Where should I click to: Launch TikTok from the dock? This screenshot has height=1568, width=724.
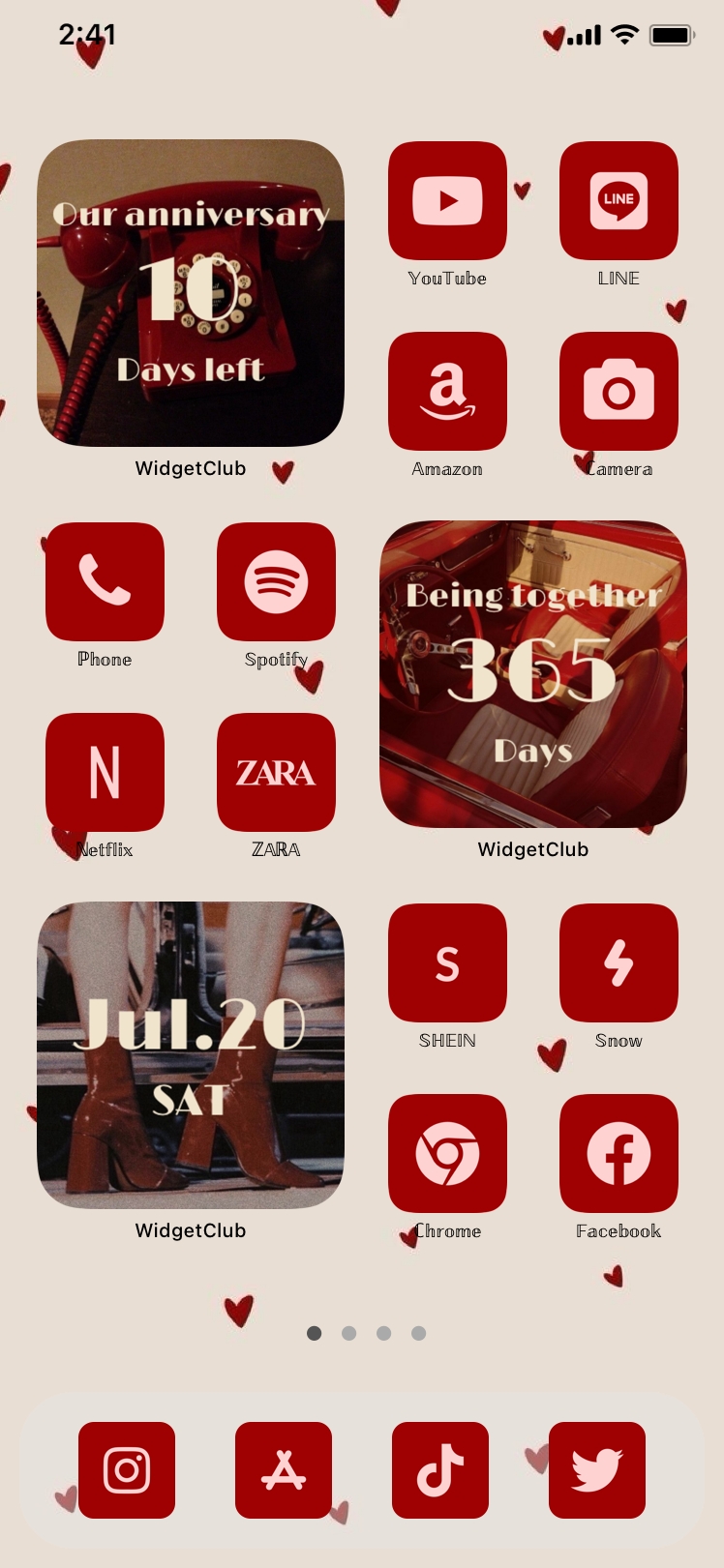[440, 1470]
